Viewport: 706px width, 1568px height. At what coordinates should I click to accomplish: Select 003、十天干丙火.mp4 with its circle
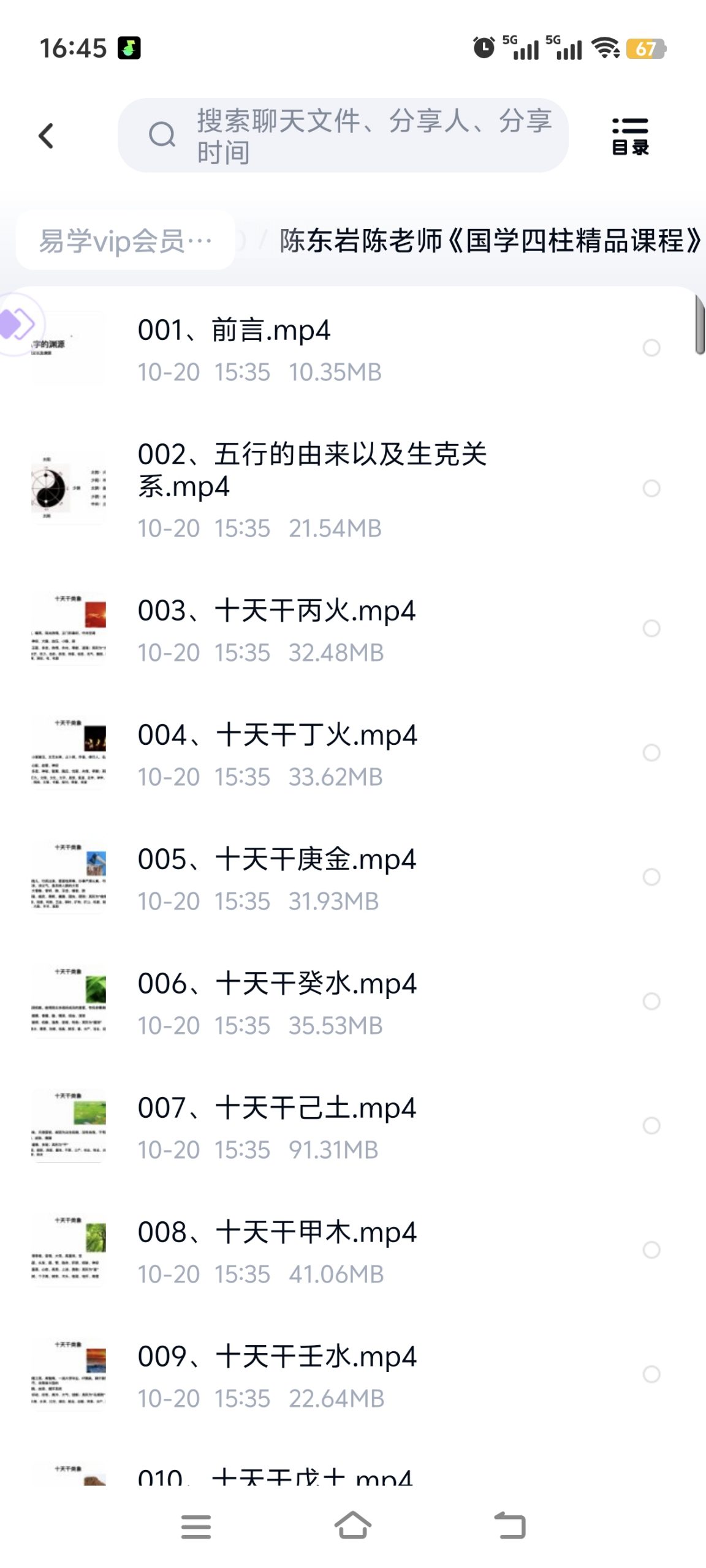[651, 628]
